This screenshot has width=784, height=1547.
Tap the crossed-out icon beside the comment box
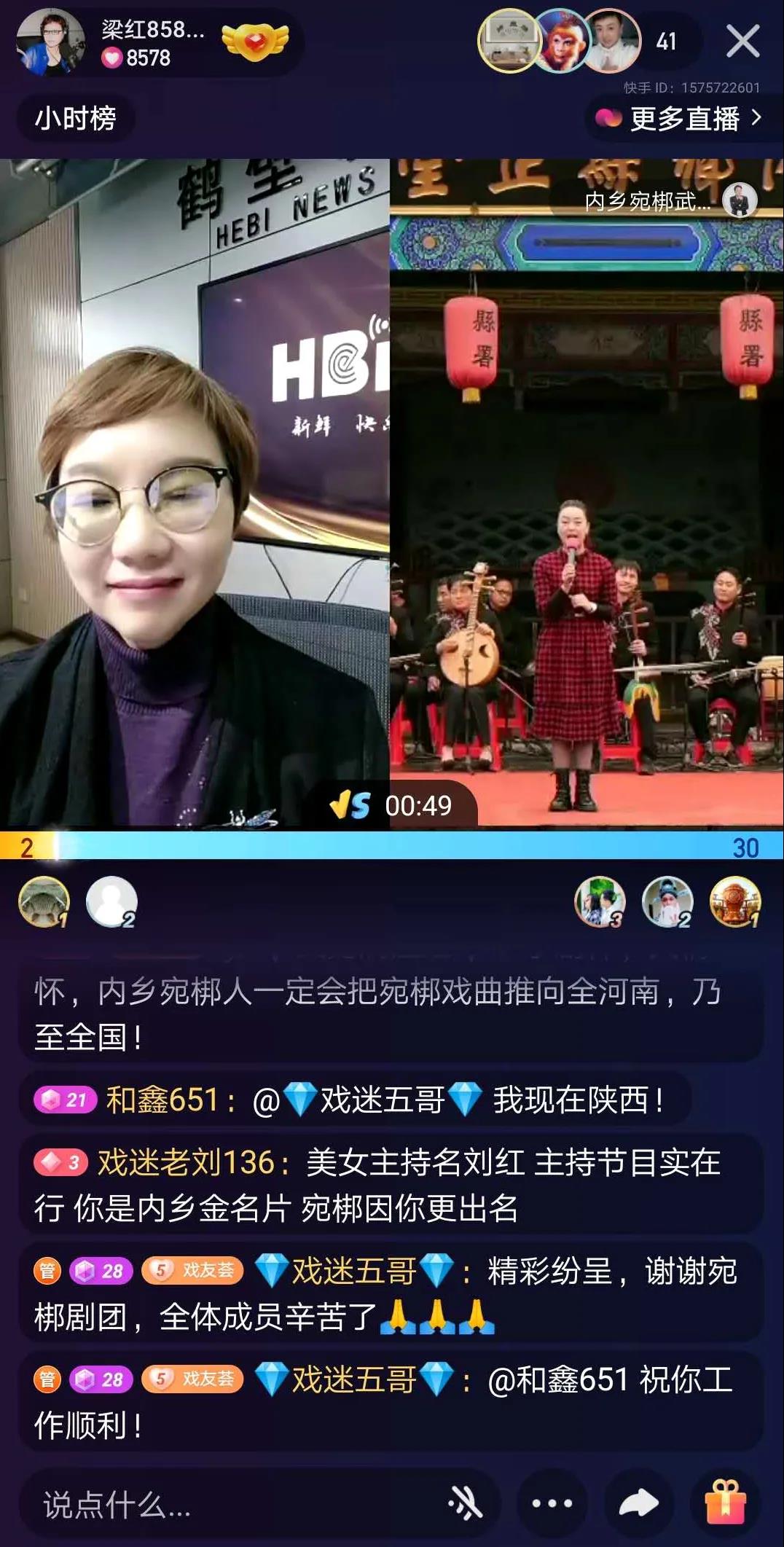click(466, 1503)
